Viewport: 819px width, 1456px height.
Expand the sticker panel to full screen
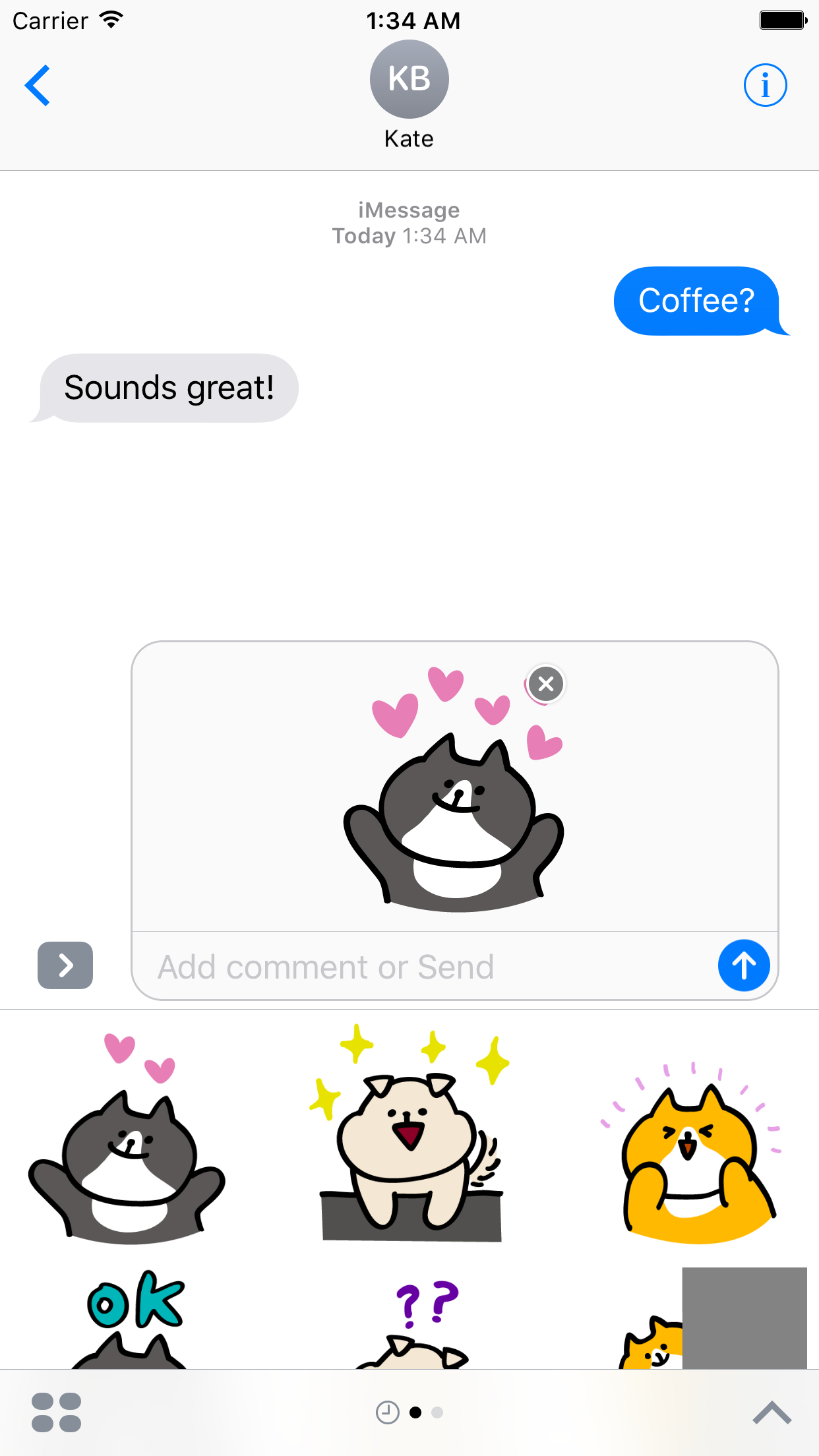click(x=772, y=1412)
